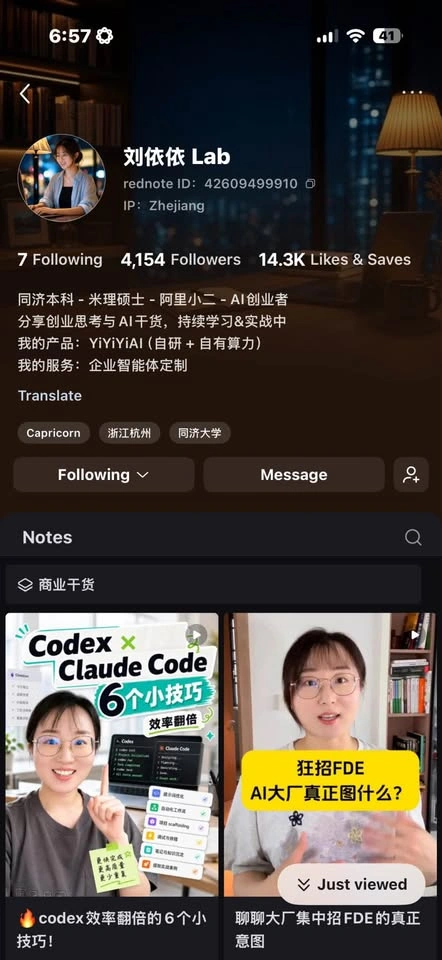The width and height of the screenshot is (442, 960).
Task: Go back using the top-left arrow
Action: click(x=24, y=94)
